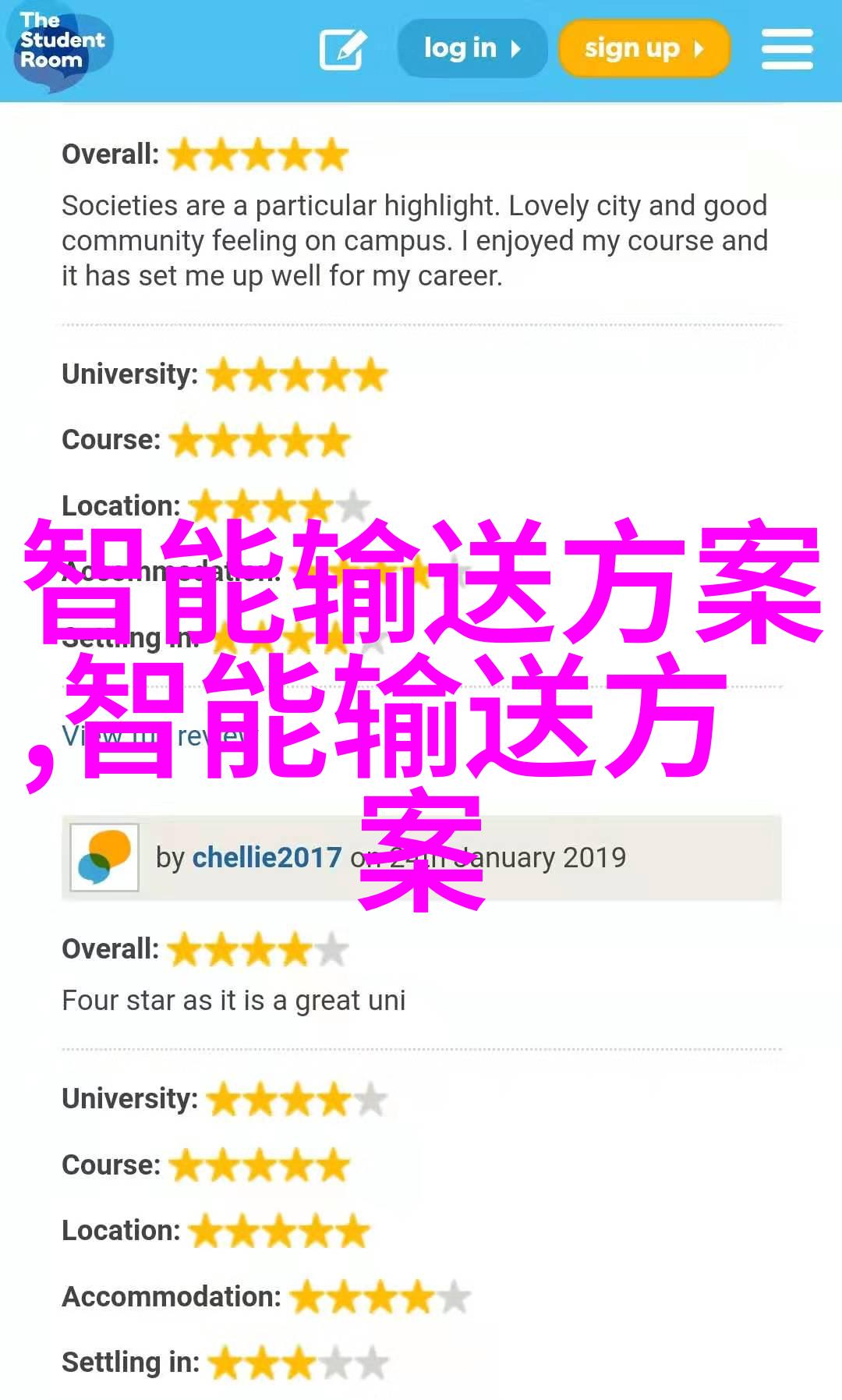The height and width of the screenshot is (1400, 842).
Task: Open chellie2017's profile link
Action: 267,857
